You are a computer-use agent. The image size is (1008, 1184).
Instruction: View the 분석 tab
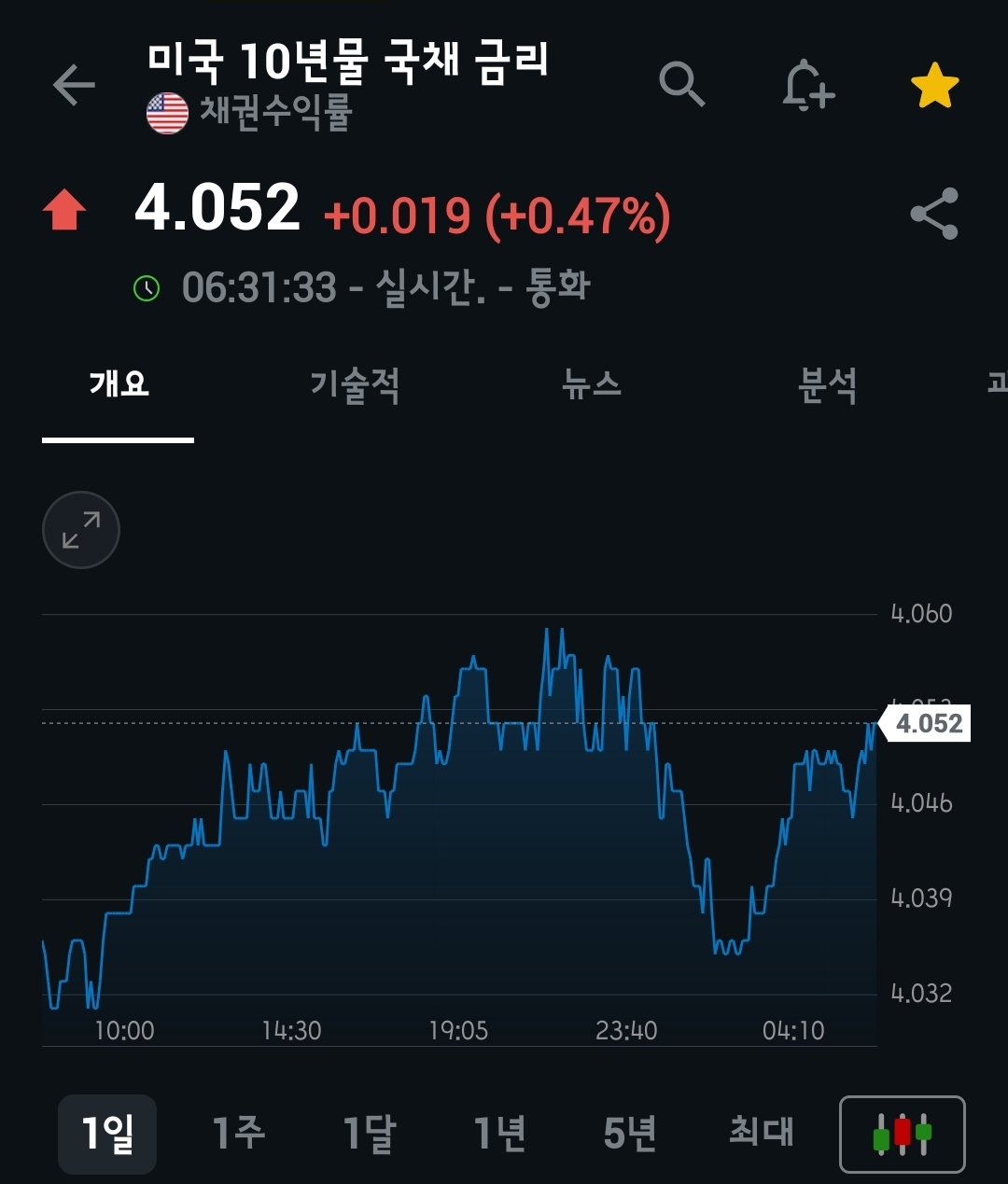click(828, 384)
